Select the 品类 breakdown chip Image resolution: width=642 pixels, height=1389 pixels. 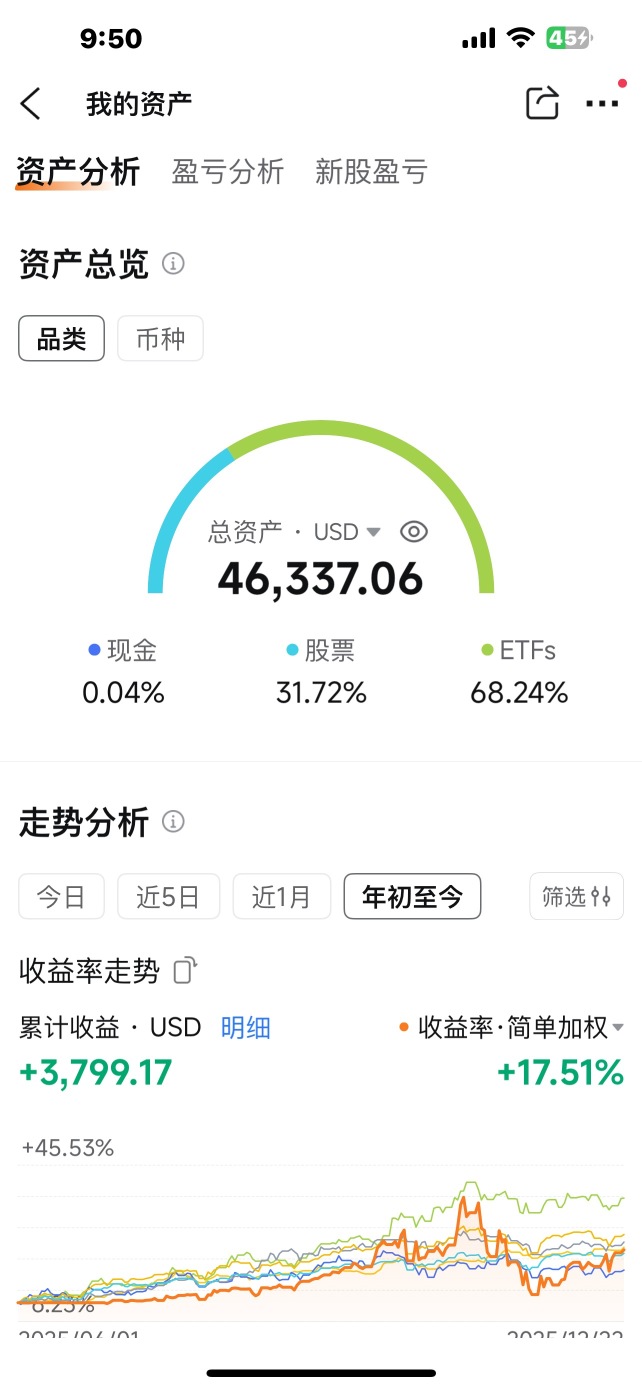(x=62, y=339)
